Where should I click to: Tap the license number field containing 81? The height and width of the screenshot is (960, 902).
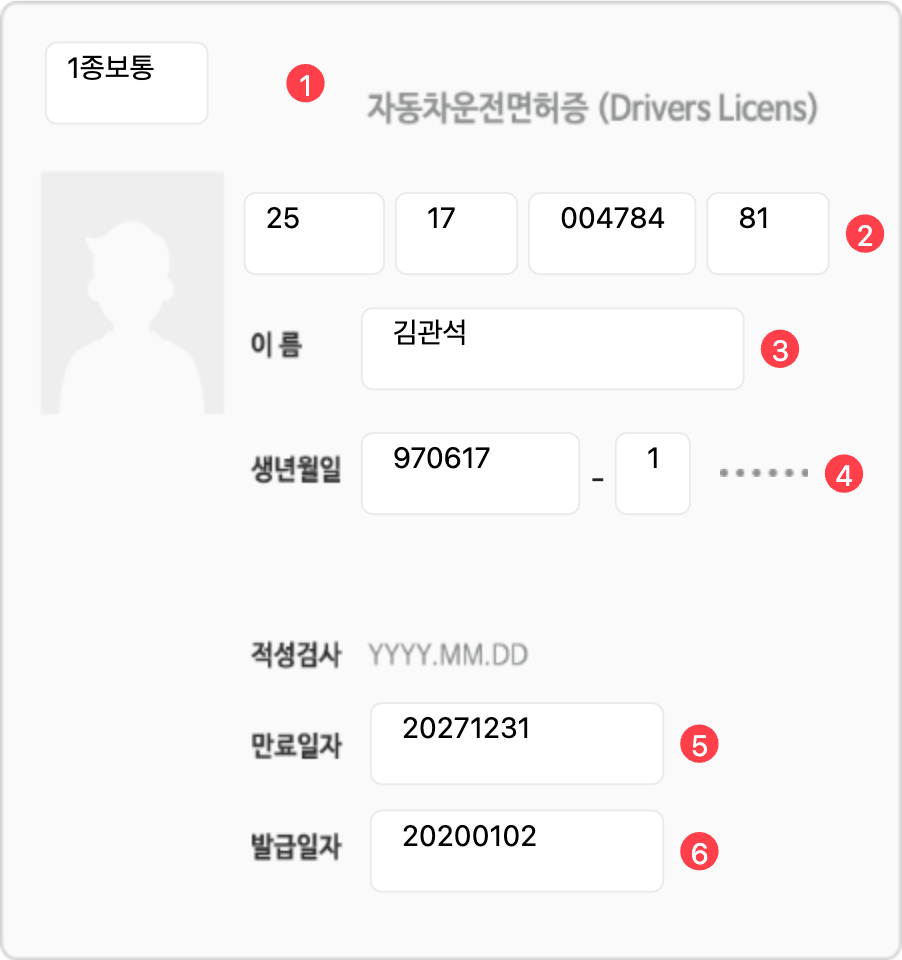tap(767, 233)
